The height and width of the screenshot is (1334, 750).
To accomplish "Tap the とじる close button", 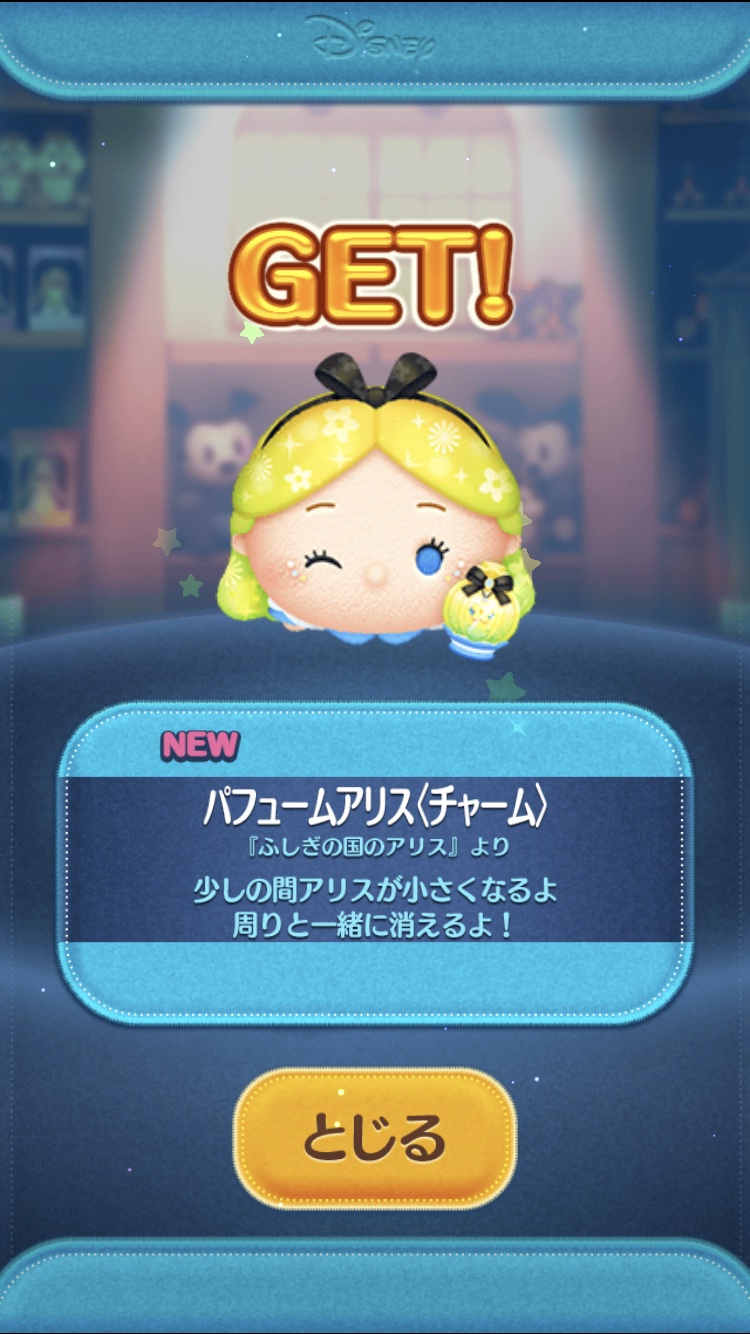I will click(375, 1138).
